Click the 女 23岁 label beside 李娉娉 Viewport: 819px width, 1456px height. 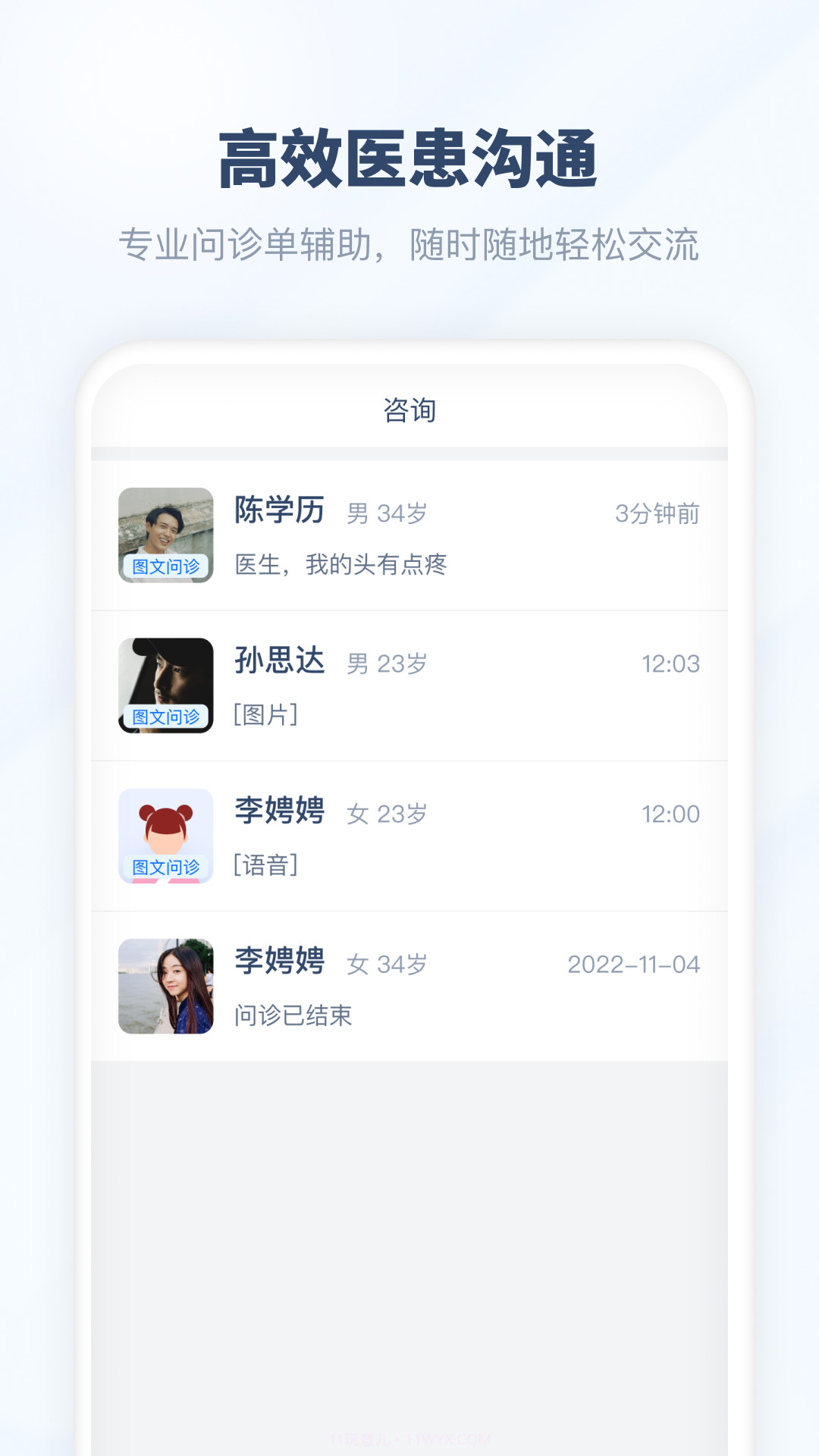pyautogui.click(x=389, y=814)
